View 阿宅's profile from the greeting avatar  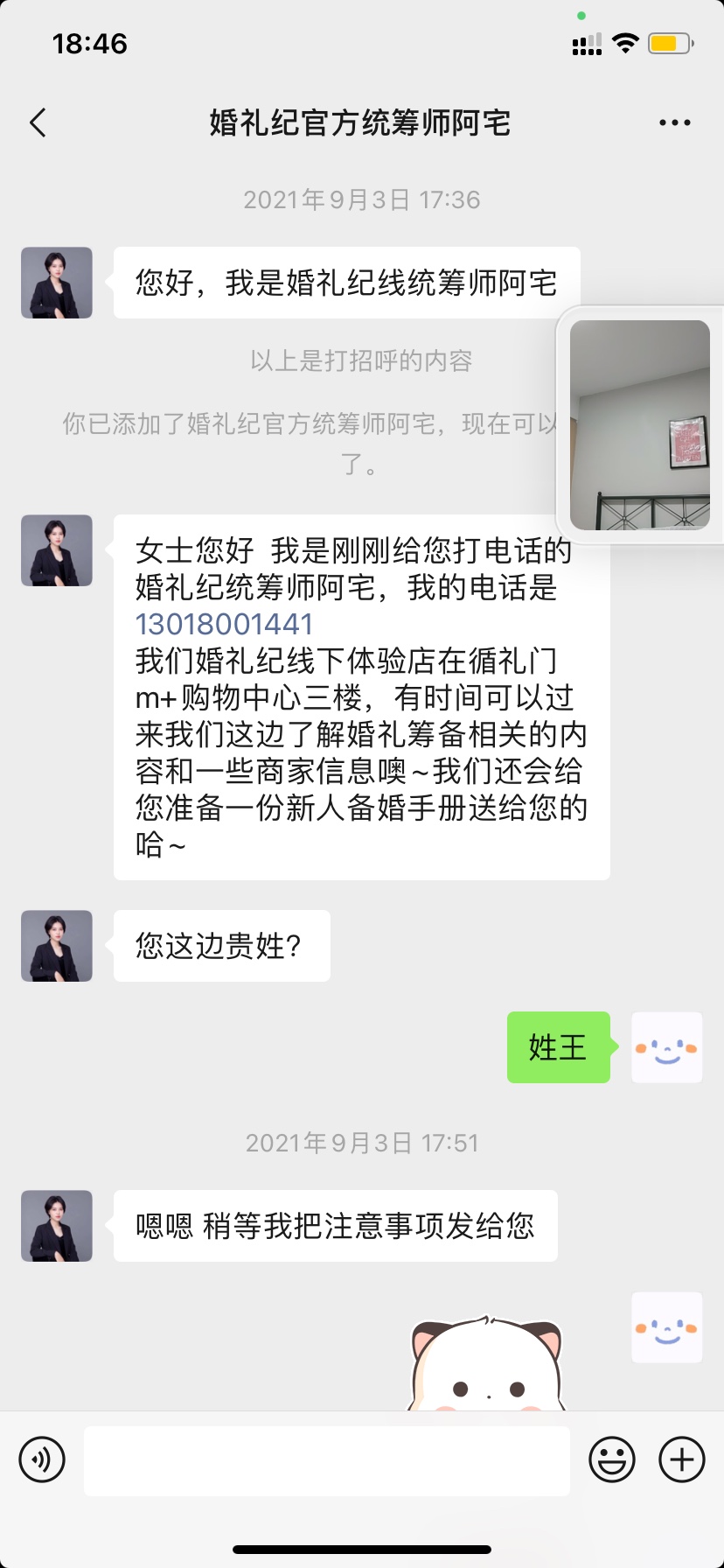57,283
